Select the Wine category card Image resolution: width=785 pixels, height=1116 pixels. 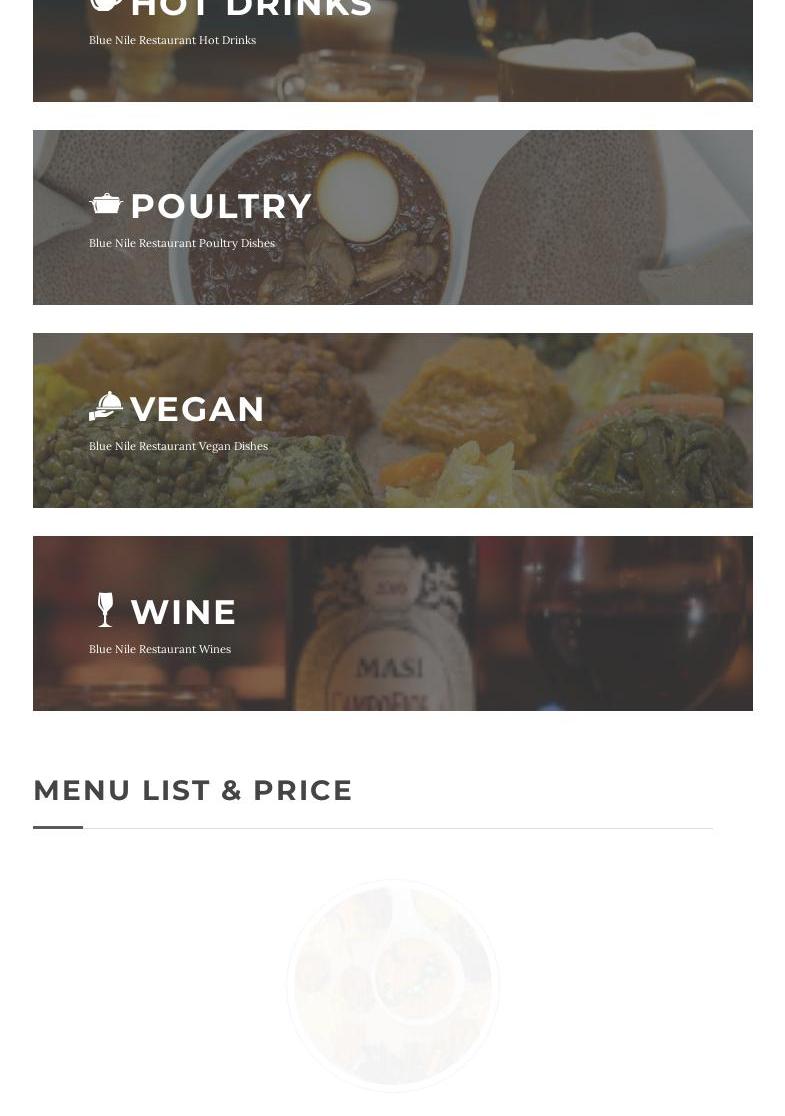(x=183, y=613)
